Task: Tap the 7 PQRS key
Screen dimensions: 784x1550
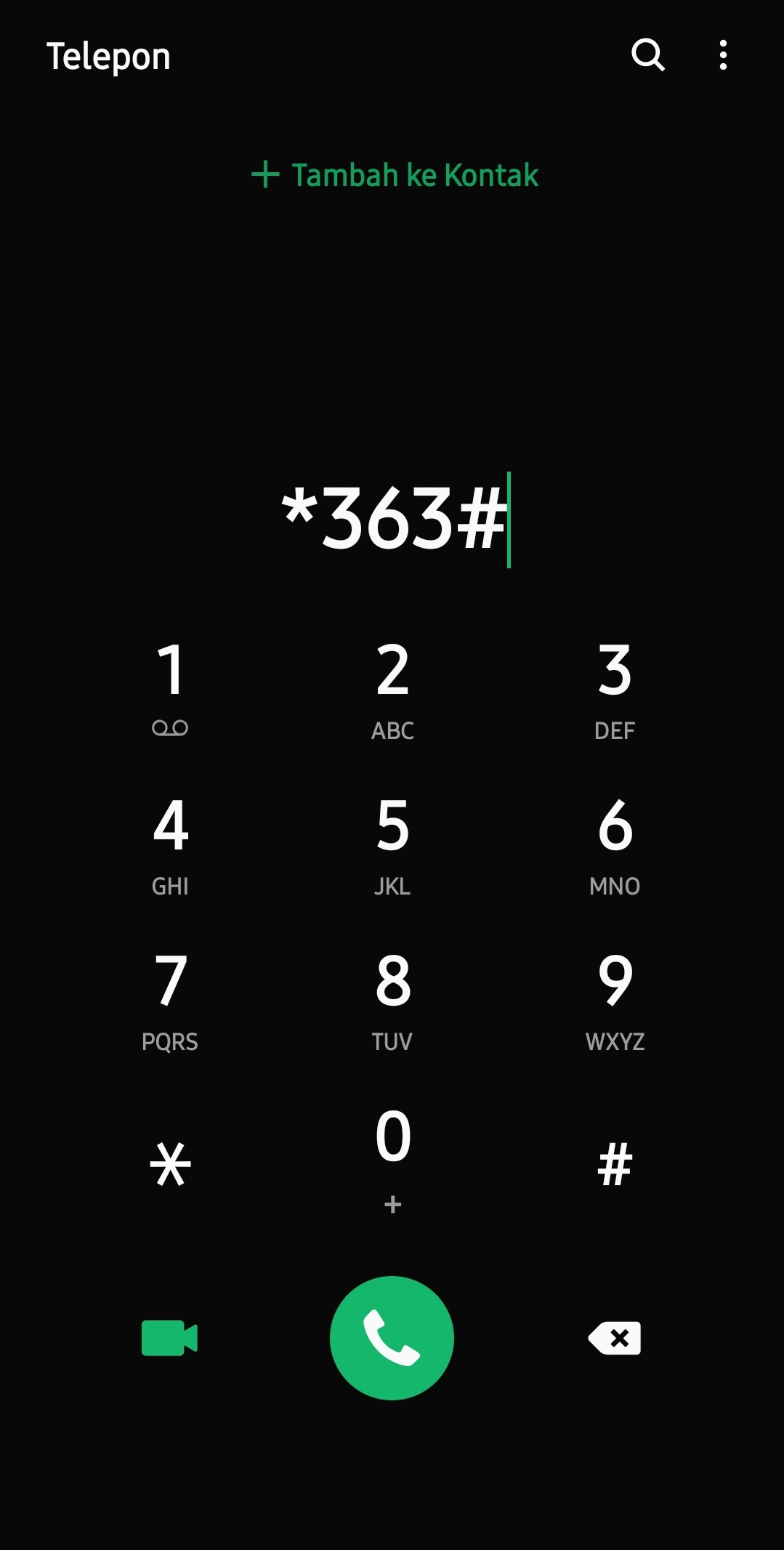Action: point(170,999)
